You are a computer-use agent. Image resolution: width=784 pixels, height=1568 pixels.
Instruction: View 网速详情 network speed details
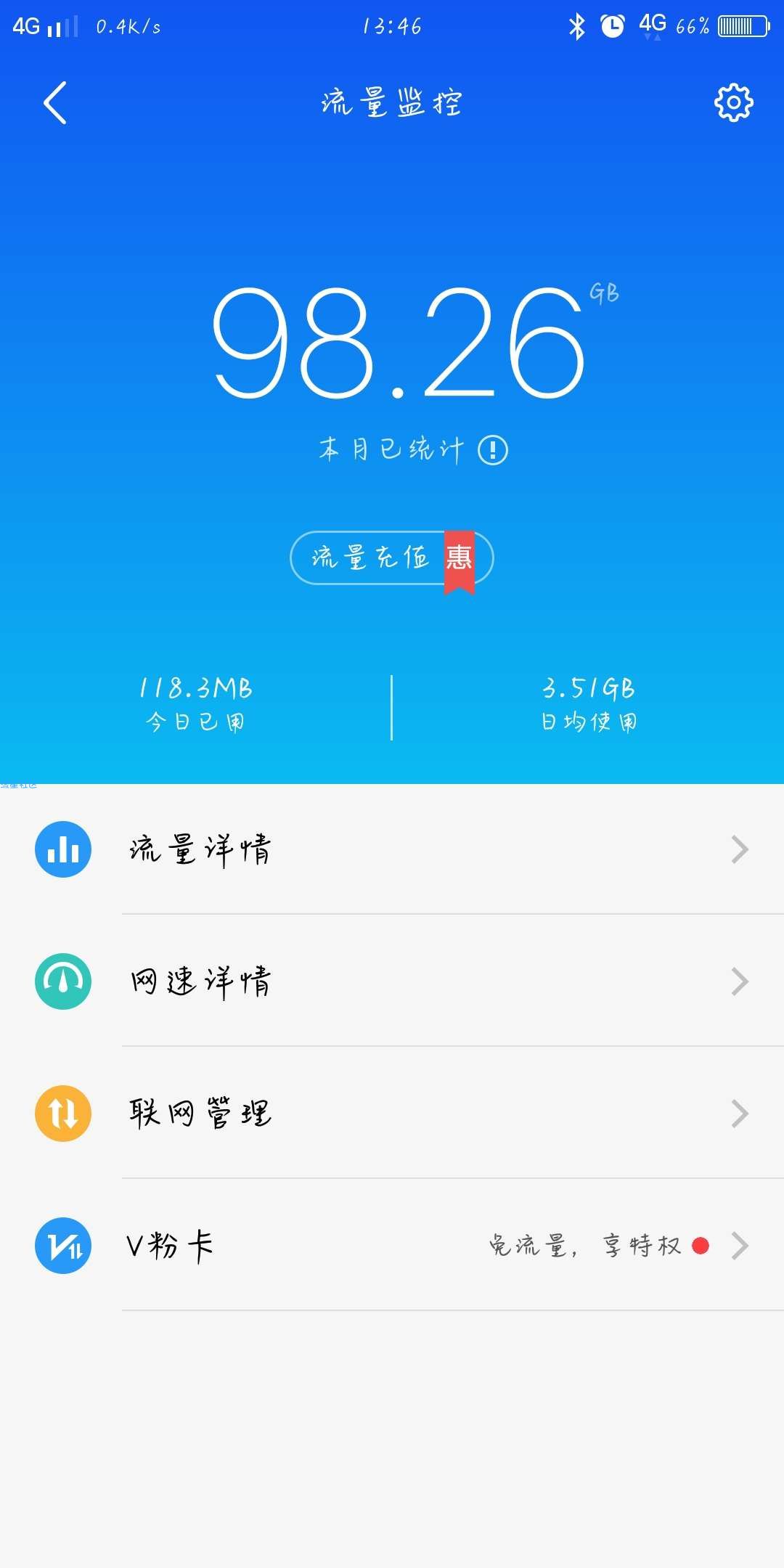(x=392, y=981)
